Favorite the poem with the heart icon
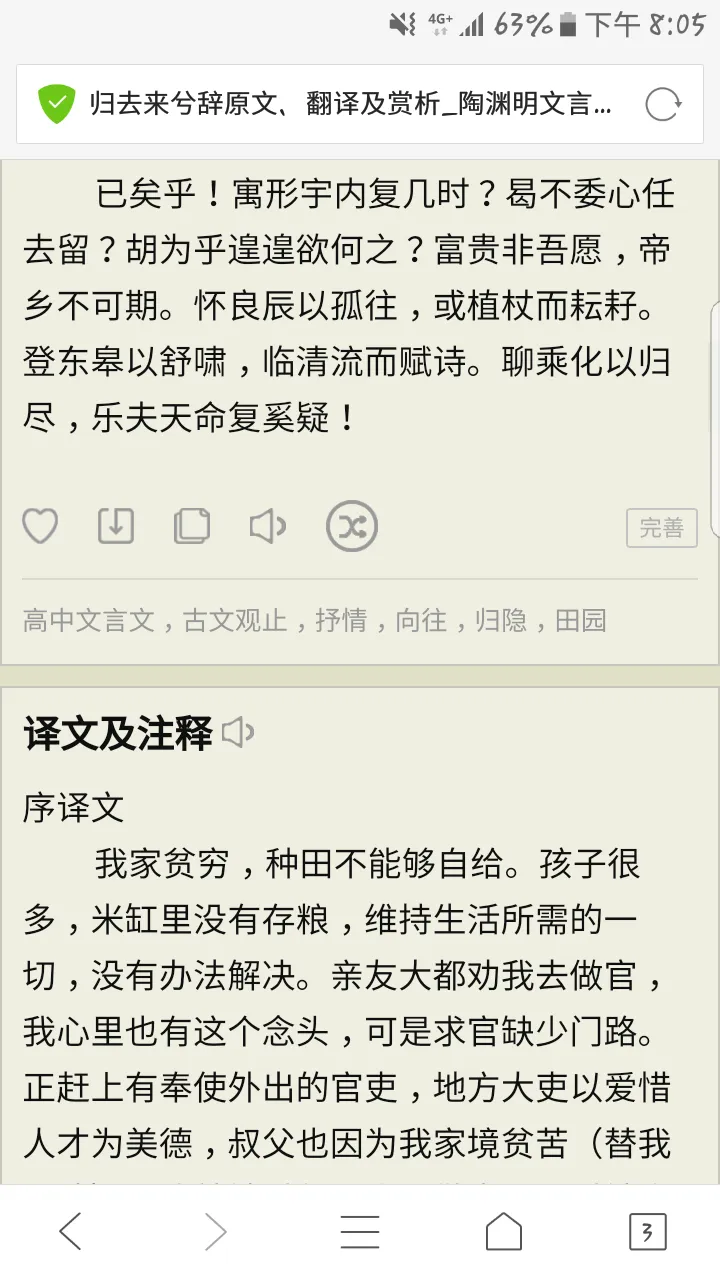 (x=40, y=525)
